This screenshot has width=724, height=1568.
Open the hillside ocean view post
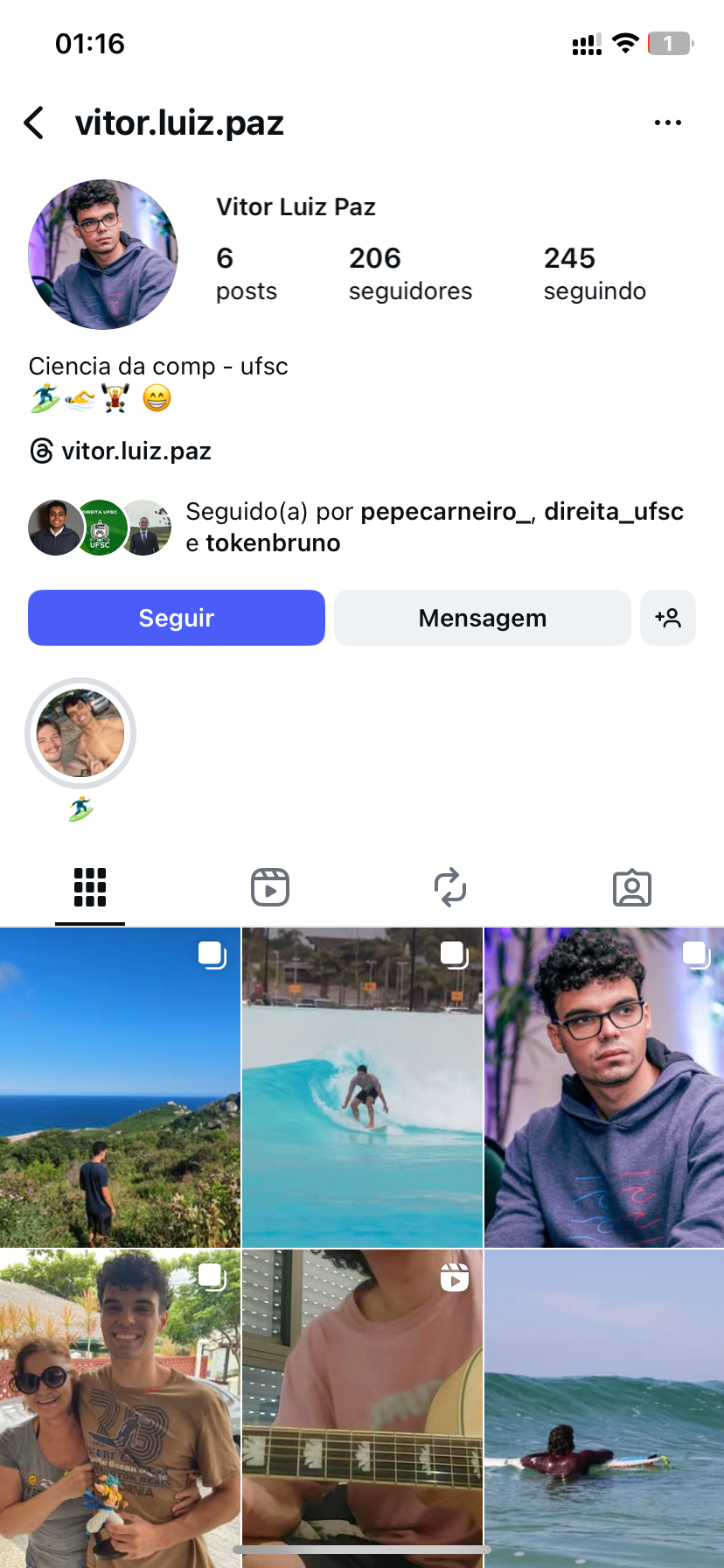[120, 1088]
